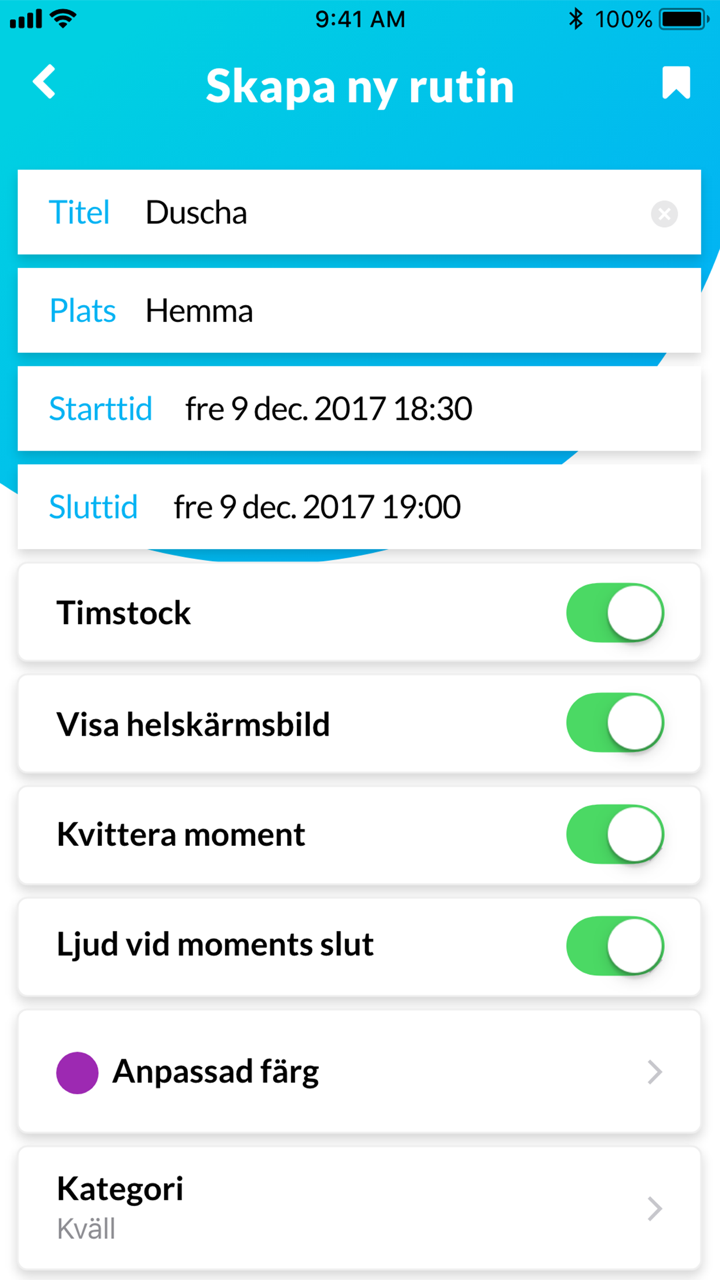Expand Anpassad färg with the chevron
Image resolution: width=720 pixels, height=1280 pixels.
click(655, 1071)
